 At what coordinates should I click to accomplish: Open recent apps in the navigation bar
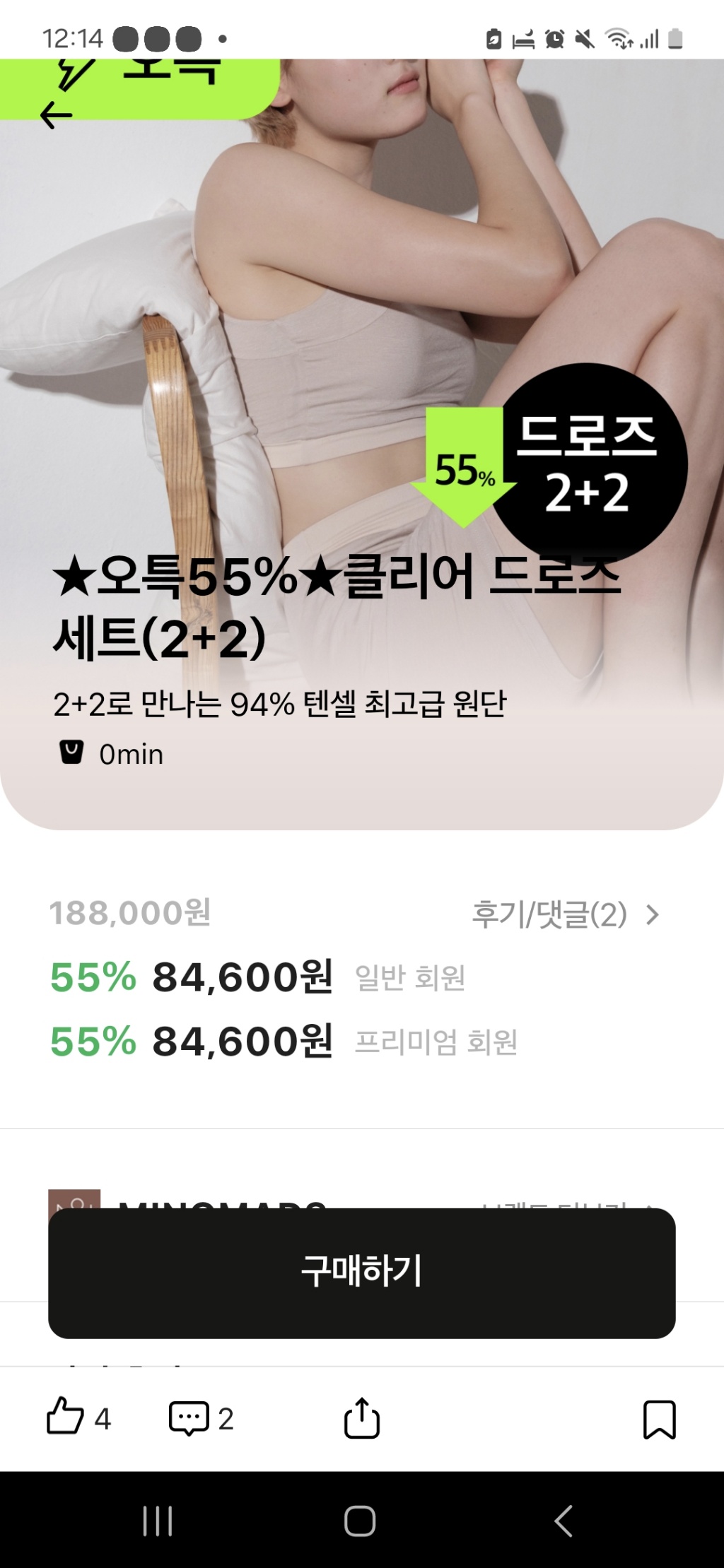157,1521
